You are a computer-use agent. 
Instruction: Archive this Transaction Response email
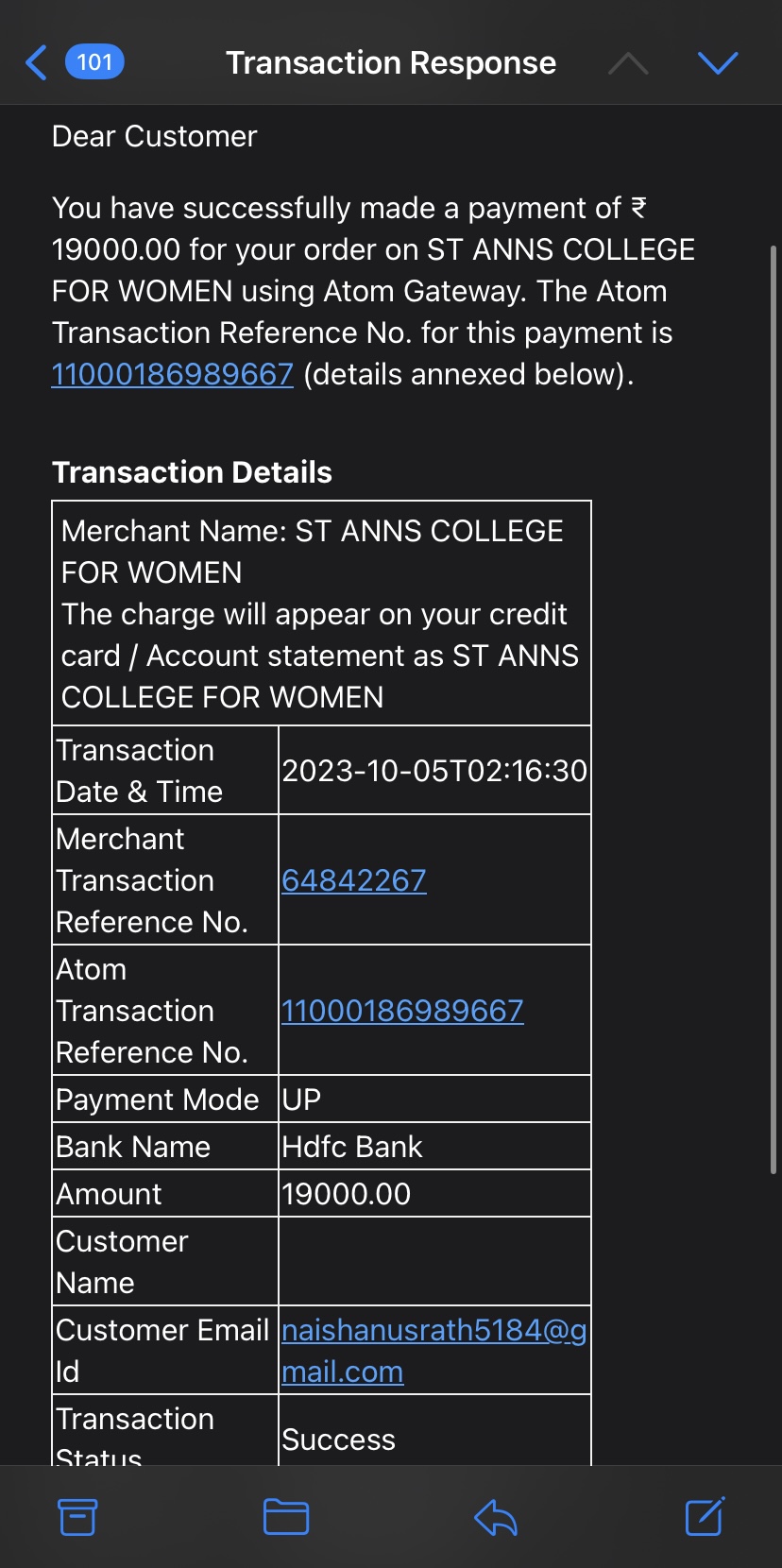tap(77, 1517)
